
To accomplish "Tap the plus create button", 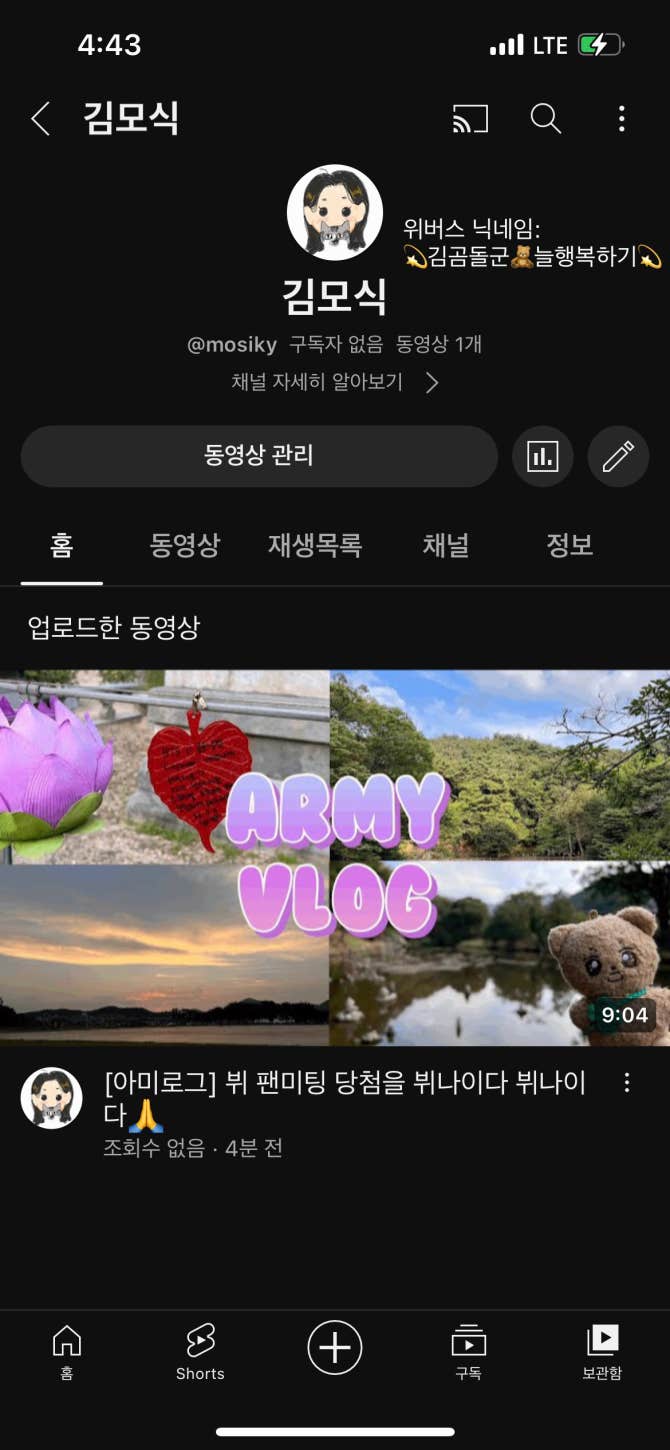I will [335, 1348].
